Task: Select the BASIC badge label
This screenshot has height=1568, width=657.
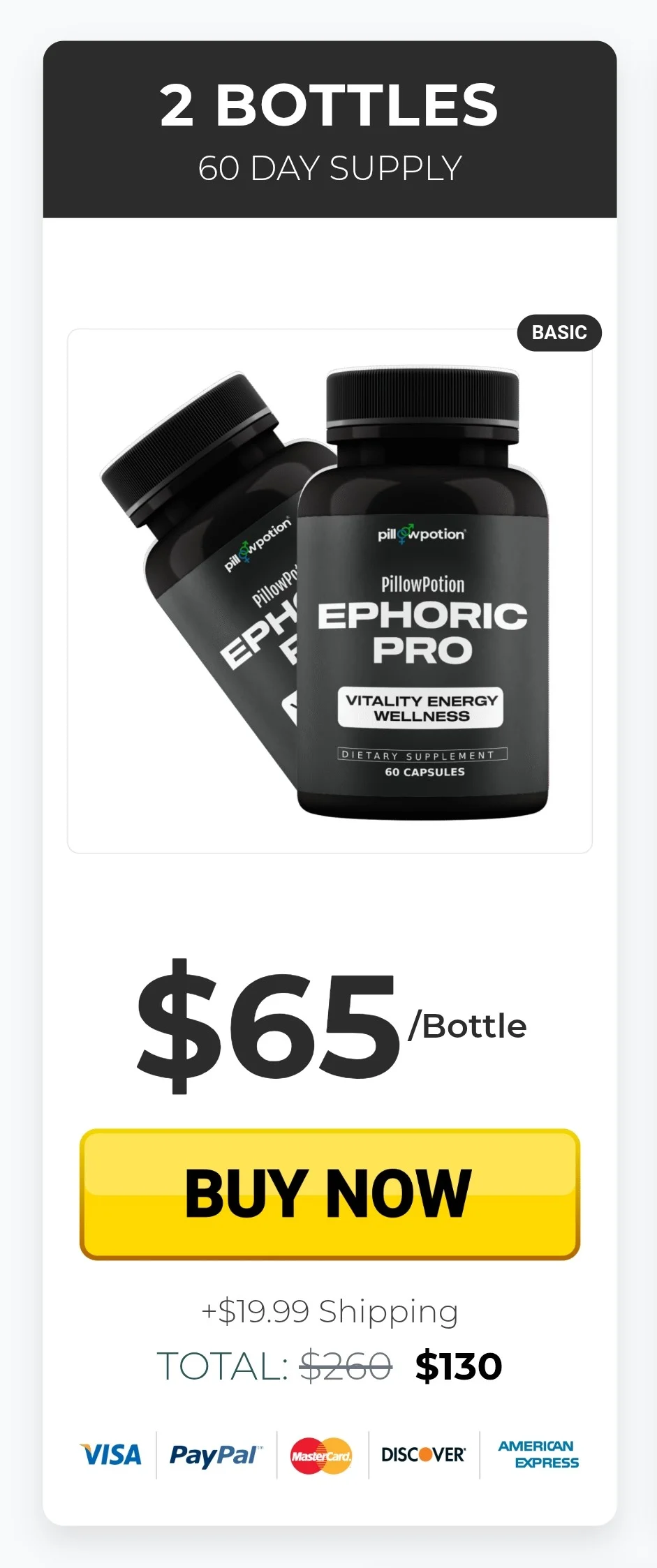Action: click(559, 332)
